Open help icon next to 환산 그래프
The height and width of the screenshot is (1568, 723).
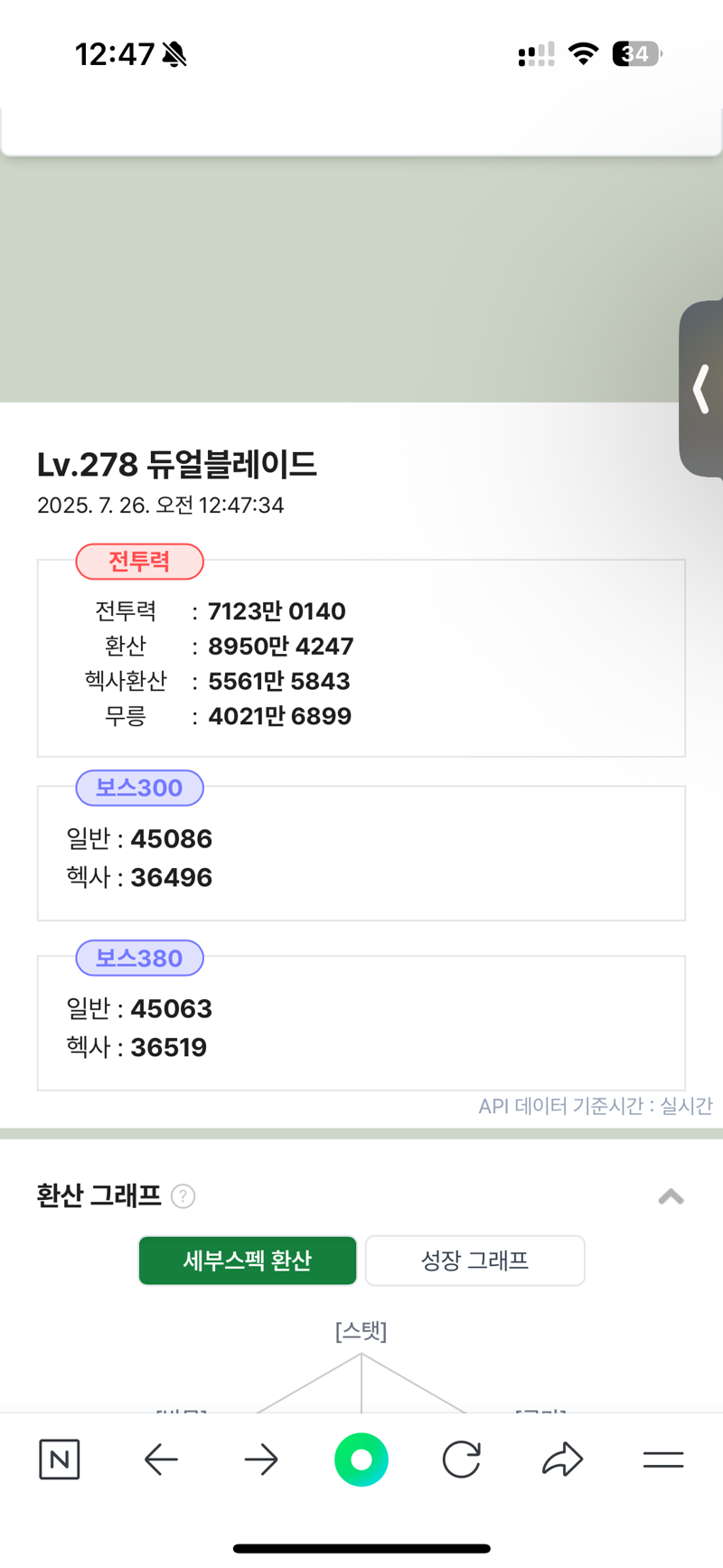[x=183, y=1196]
